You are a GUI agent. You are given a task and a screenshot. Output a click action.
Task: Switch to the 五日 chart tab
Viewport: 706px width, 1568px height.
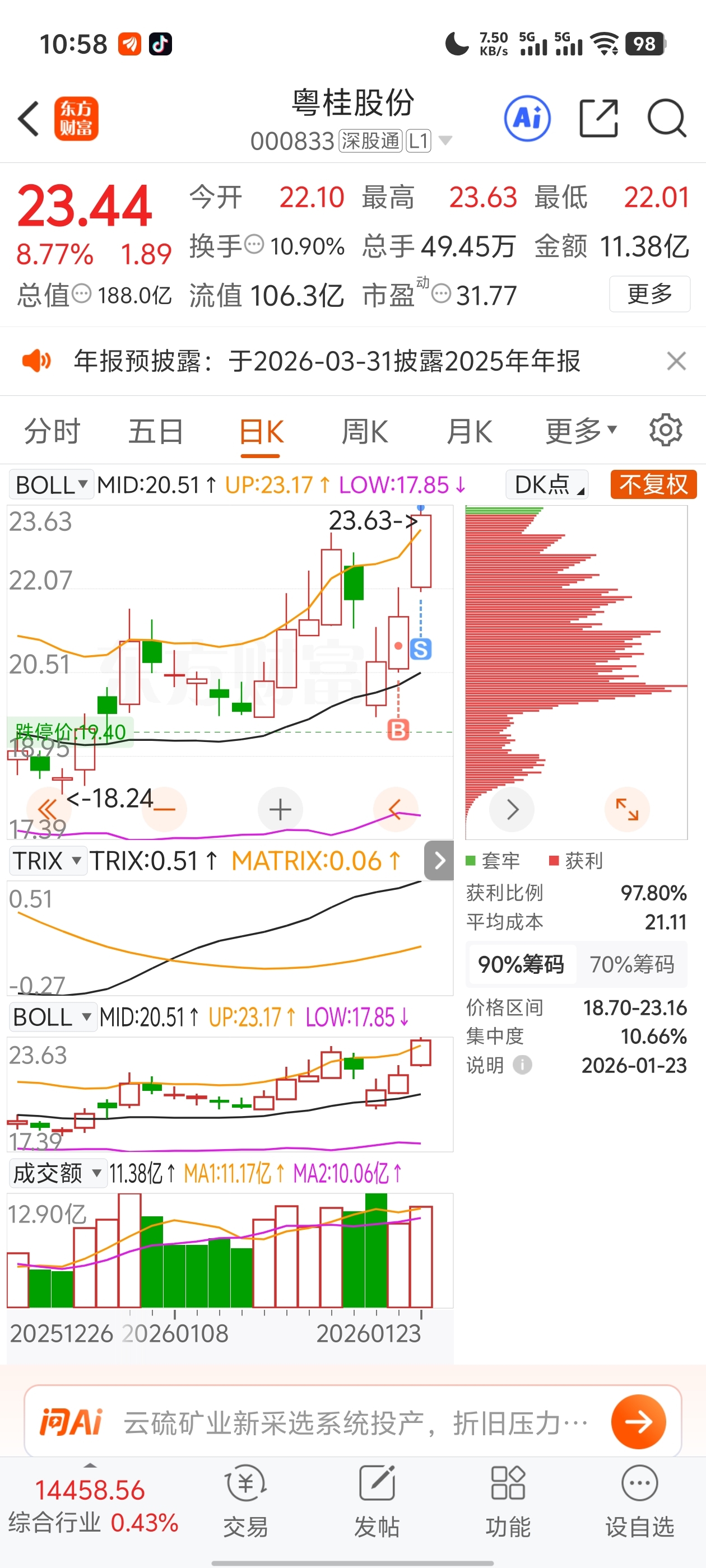pos(156,432)
